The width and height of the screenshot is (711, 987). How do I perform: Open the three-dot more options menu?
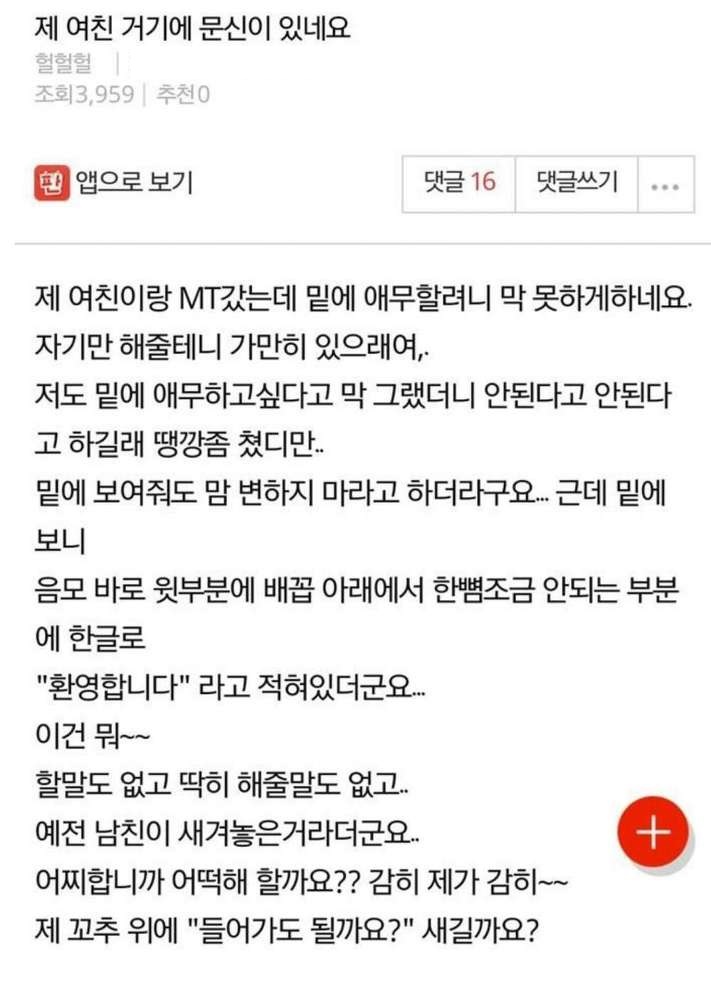coord(665,185)
